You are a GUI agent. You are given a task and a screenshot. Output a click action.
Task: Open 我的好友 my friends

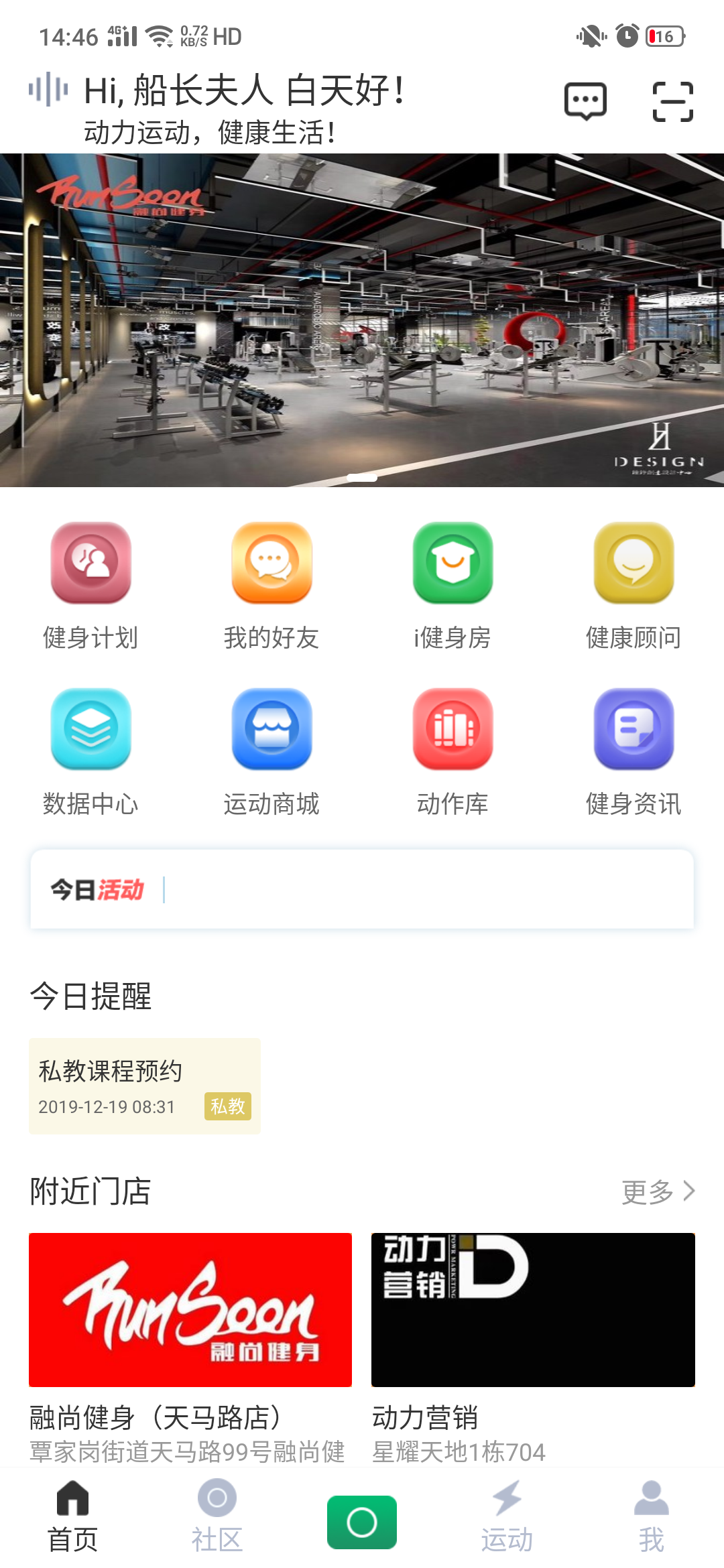271,586
